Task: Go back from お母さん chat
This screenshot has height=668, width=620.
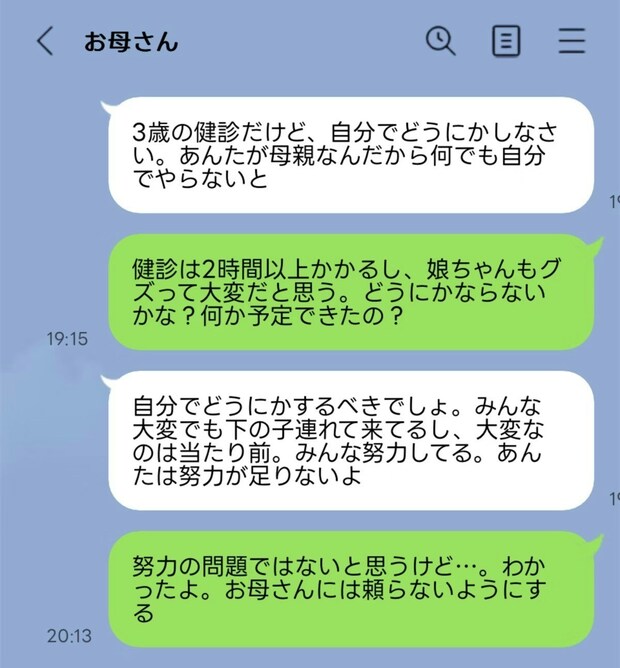Action: pos(44,42)
